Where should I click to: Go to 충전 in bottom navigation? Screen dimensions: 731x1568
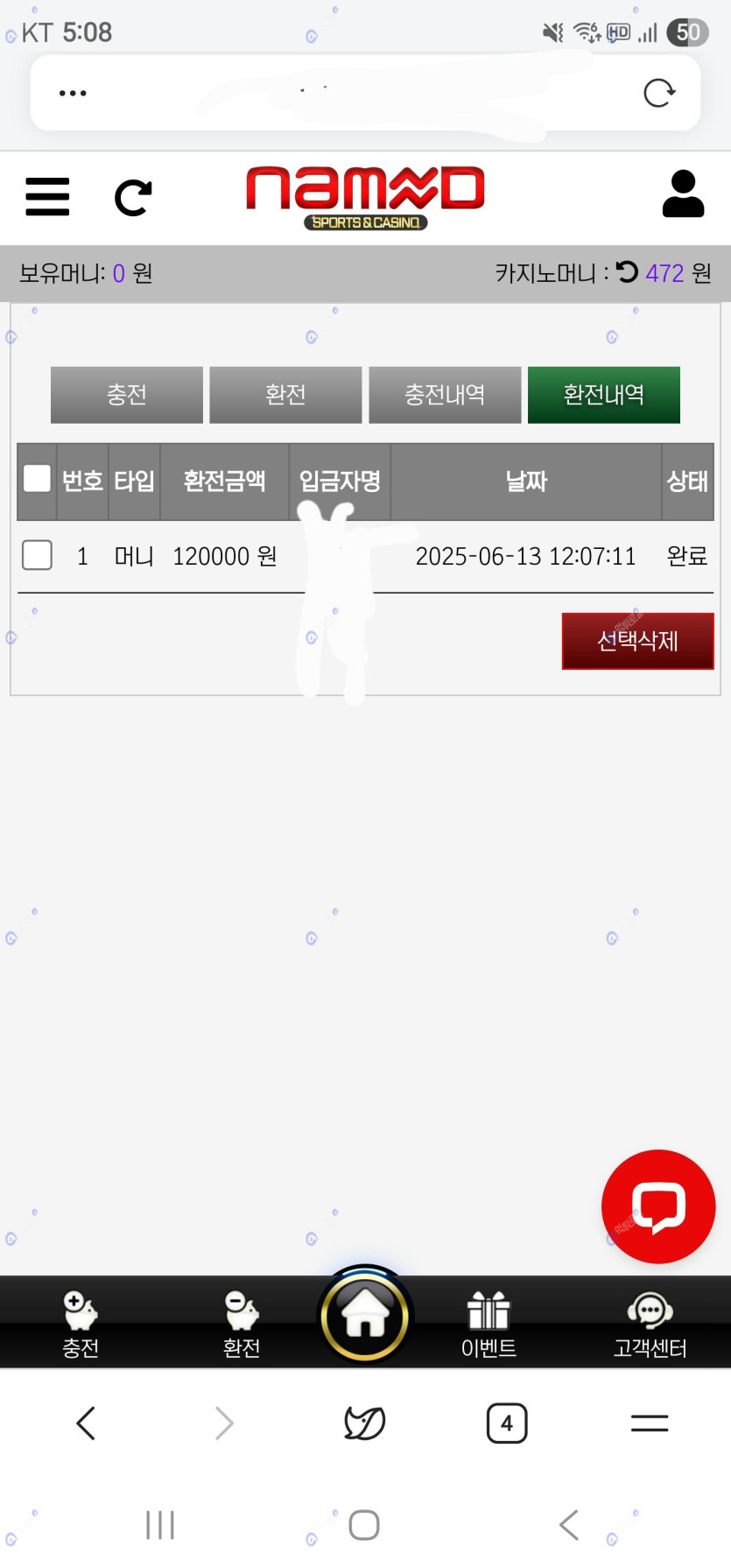(x=81, y=1324)
